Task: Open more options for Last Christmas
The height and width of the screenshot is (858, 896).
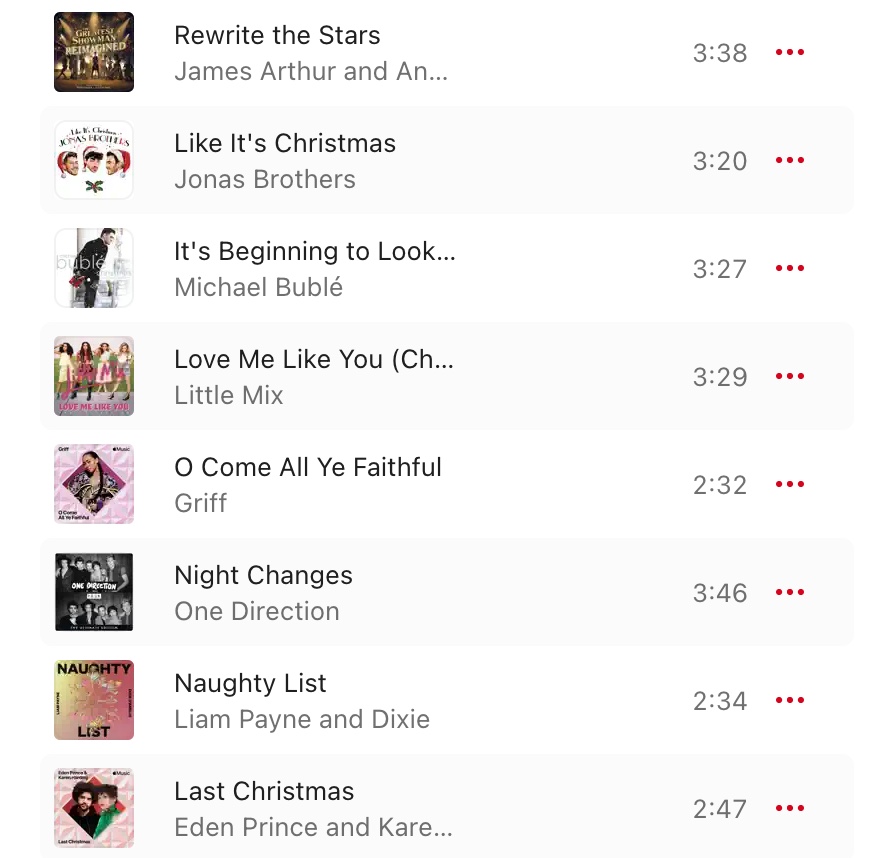Action: (790, 808)
